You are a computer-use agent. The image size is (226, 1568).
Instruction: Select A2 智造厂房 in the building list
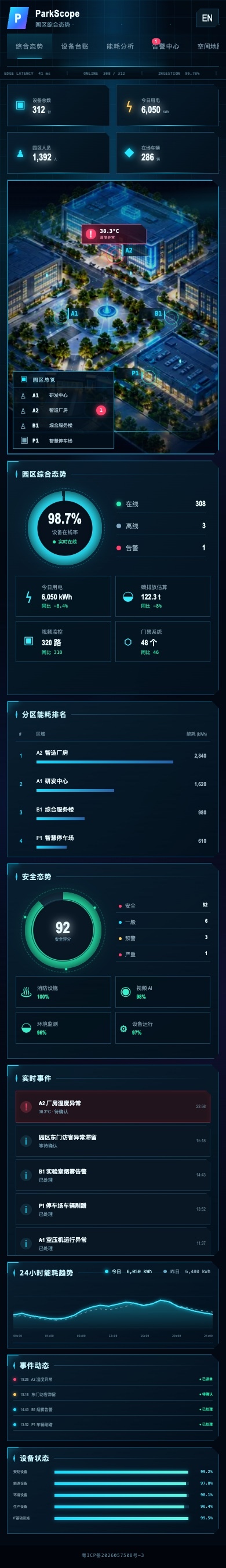tap(63, 410)
